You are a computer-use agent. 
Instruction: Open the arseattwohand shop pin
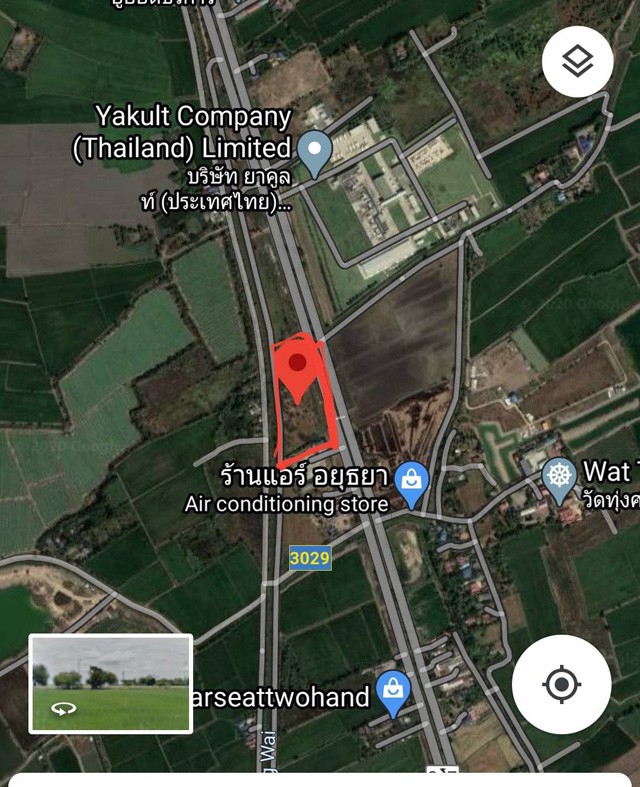pos(395,692)
